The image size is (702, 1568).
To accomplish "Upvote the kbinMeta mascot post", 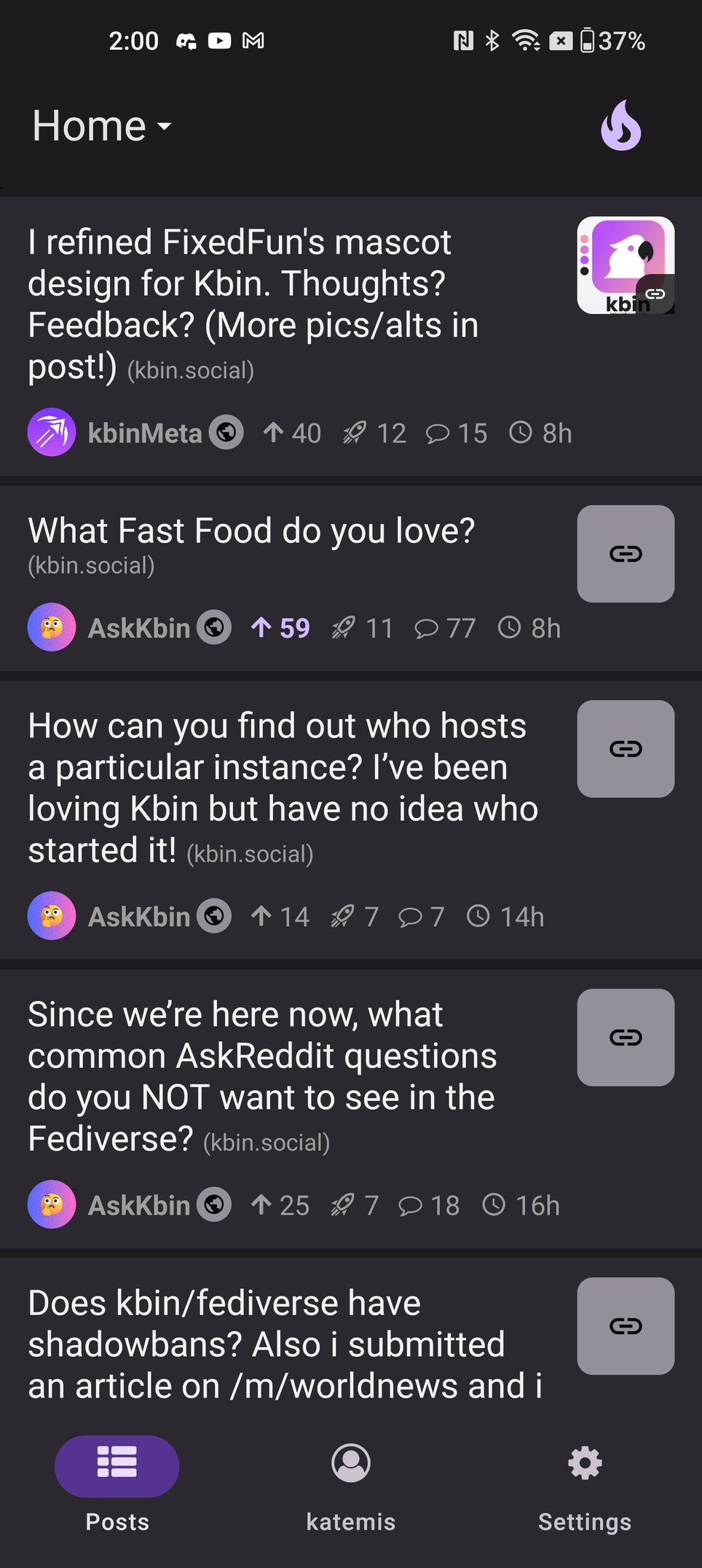I will pos(292,433).
